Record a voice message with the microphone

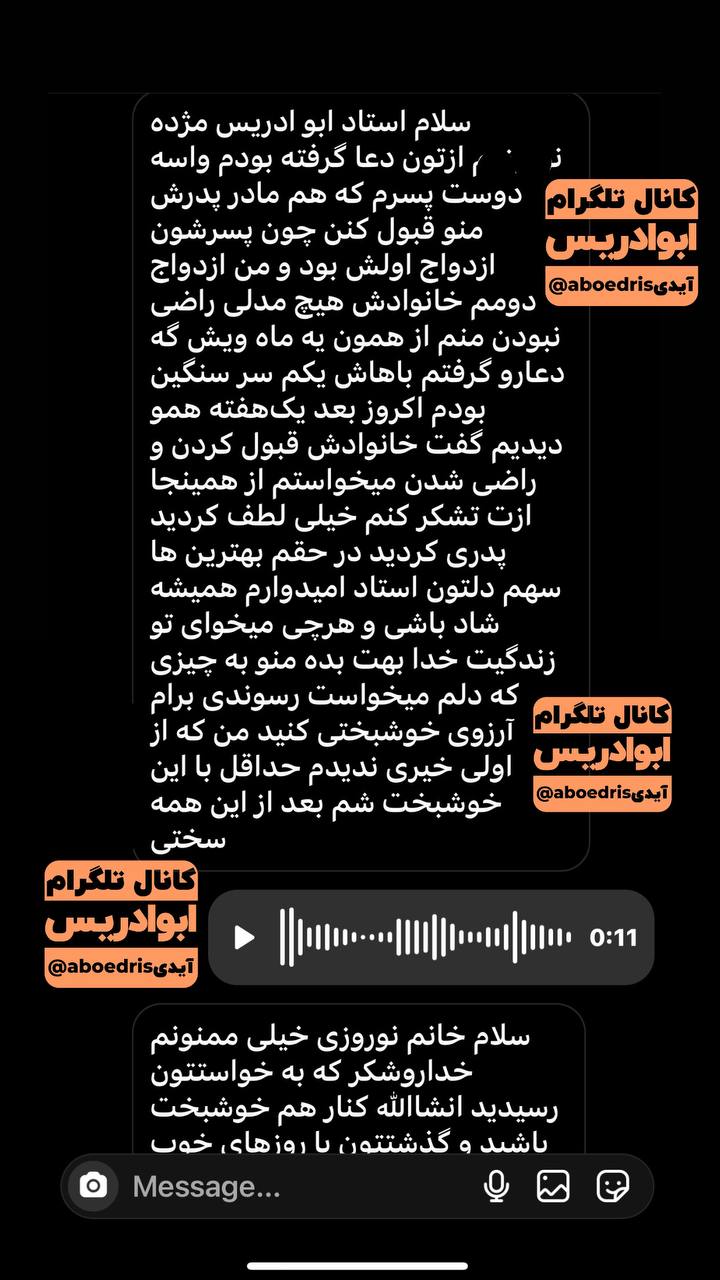(496, 1186)
